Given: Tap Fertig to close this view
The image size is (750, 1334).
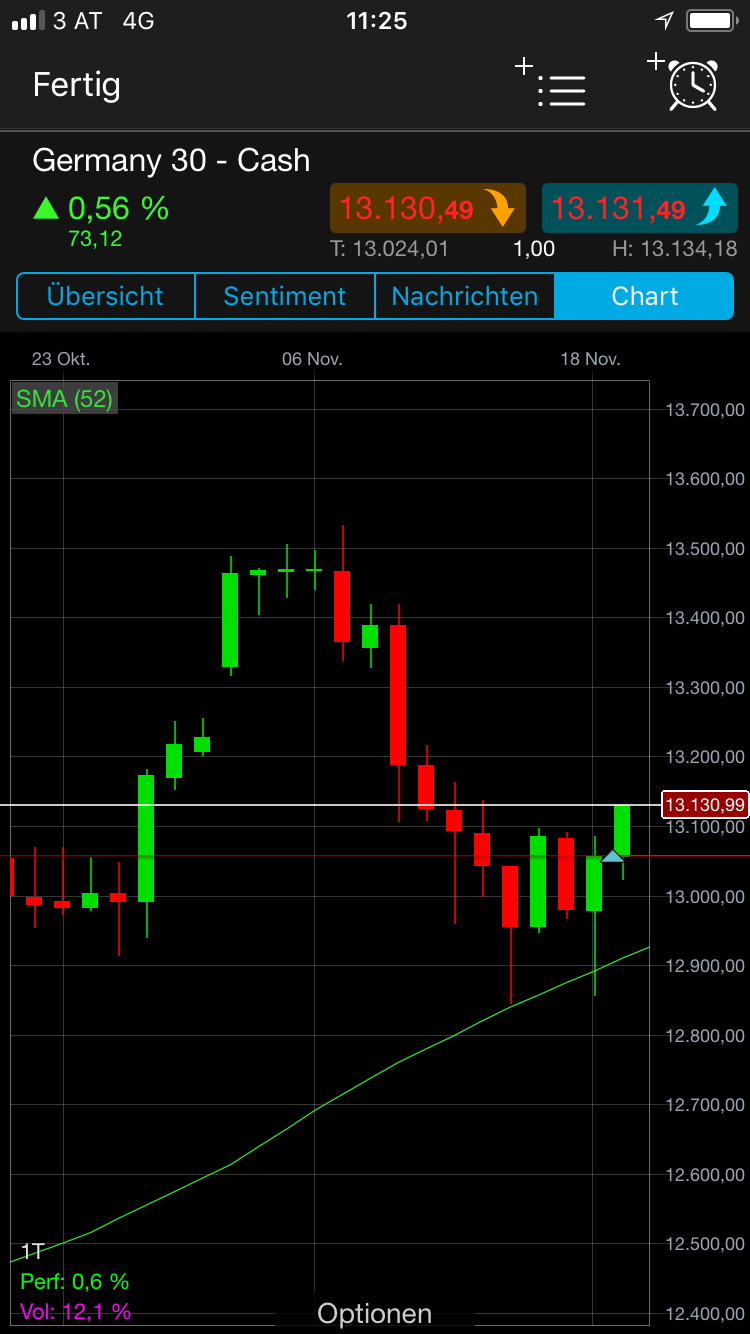Looking at the screenshot, I should [x=76, y=85].
